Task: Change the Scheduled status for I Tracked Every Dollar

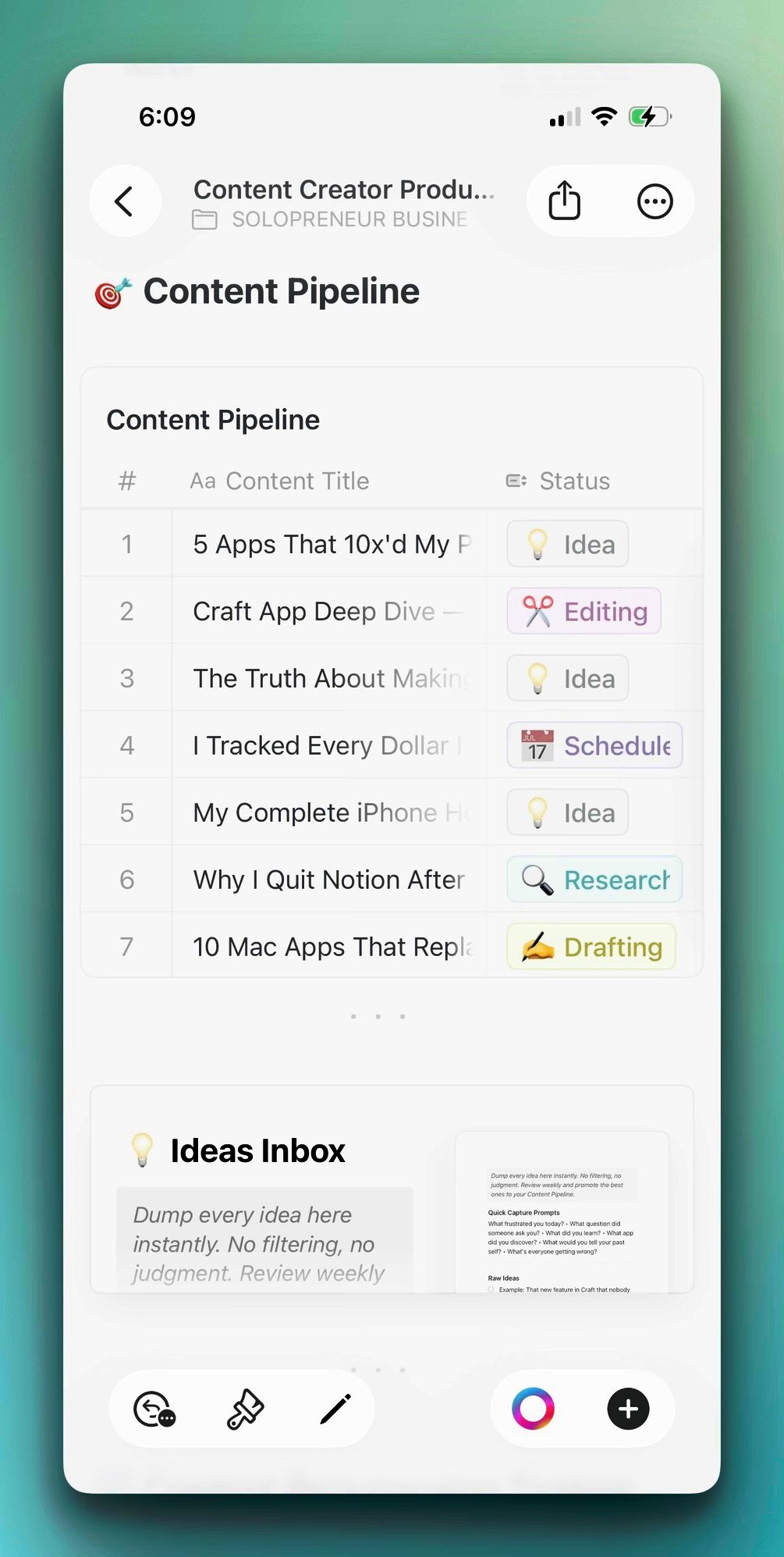Action: [x=594, y=745]
